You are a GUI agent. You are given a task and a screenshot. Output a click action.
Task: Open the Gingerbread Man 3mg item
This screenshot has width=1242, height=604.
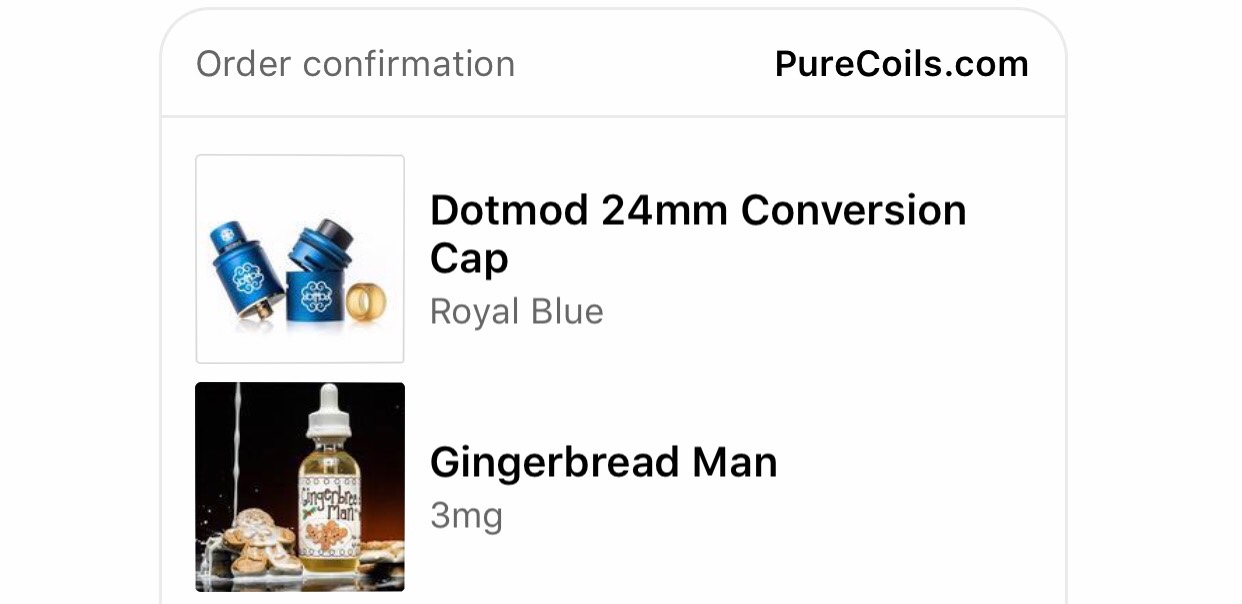(603, 463)
